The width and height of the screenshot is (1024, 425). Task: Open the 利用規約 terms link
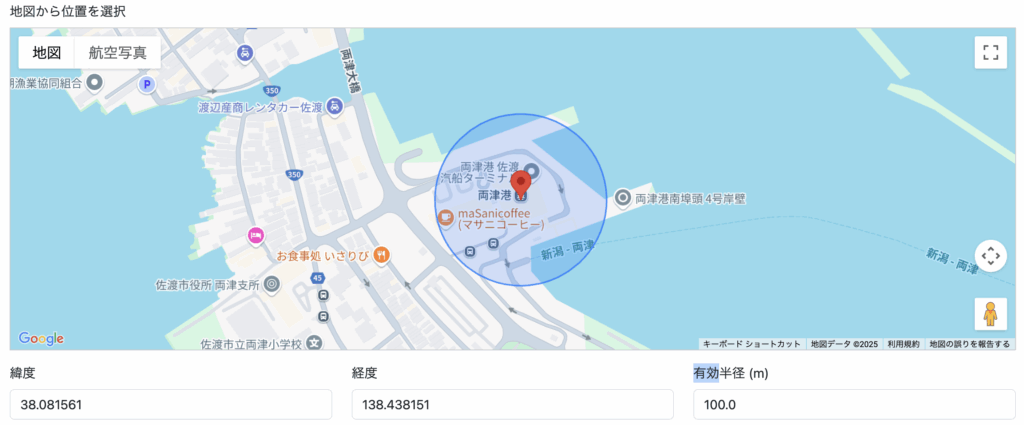tap(904, 344)
